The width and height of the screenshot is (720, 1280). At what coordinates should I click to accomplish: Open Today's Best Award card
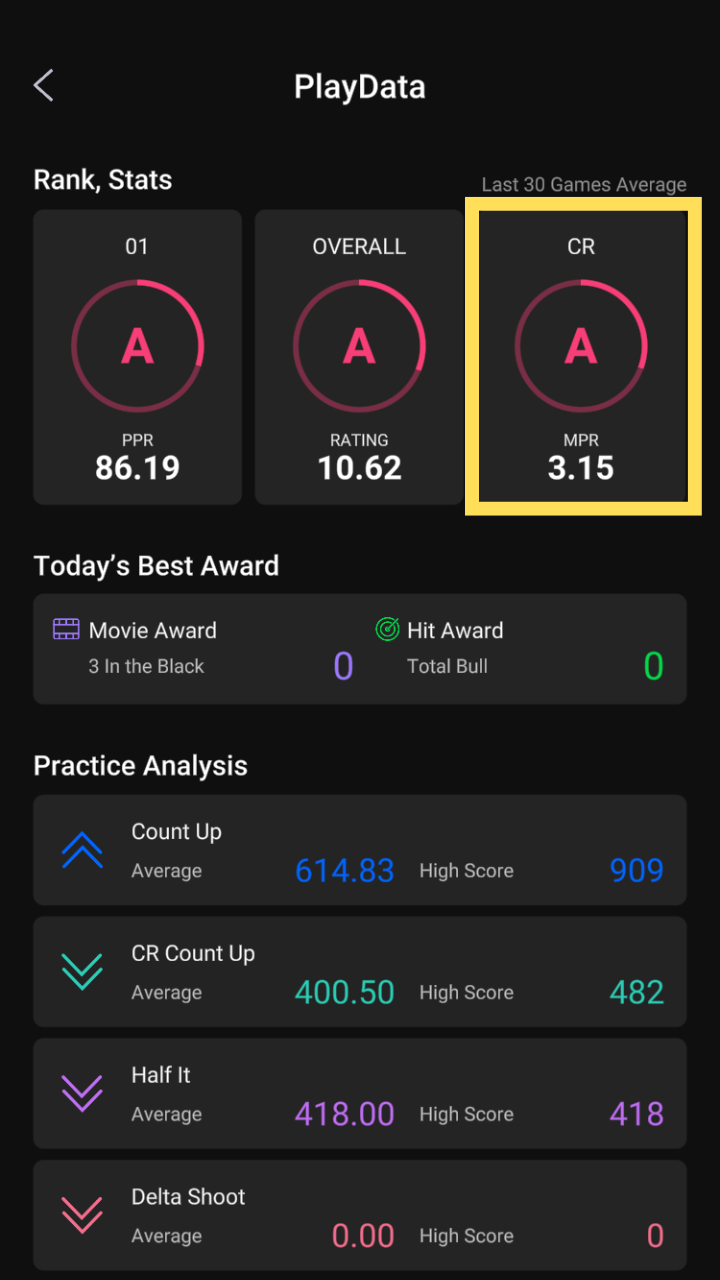[x=360, y=650]
